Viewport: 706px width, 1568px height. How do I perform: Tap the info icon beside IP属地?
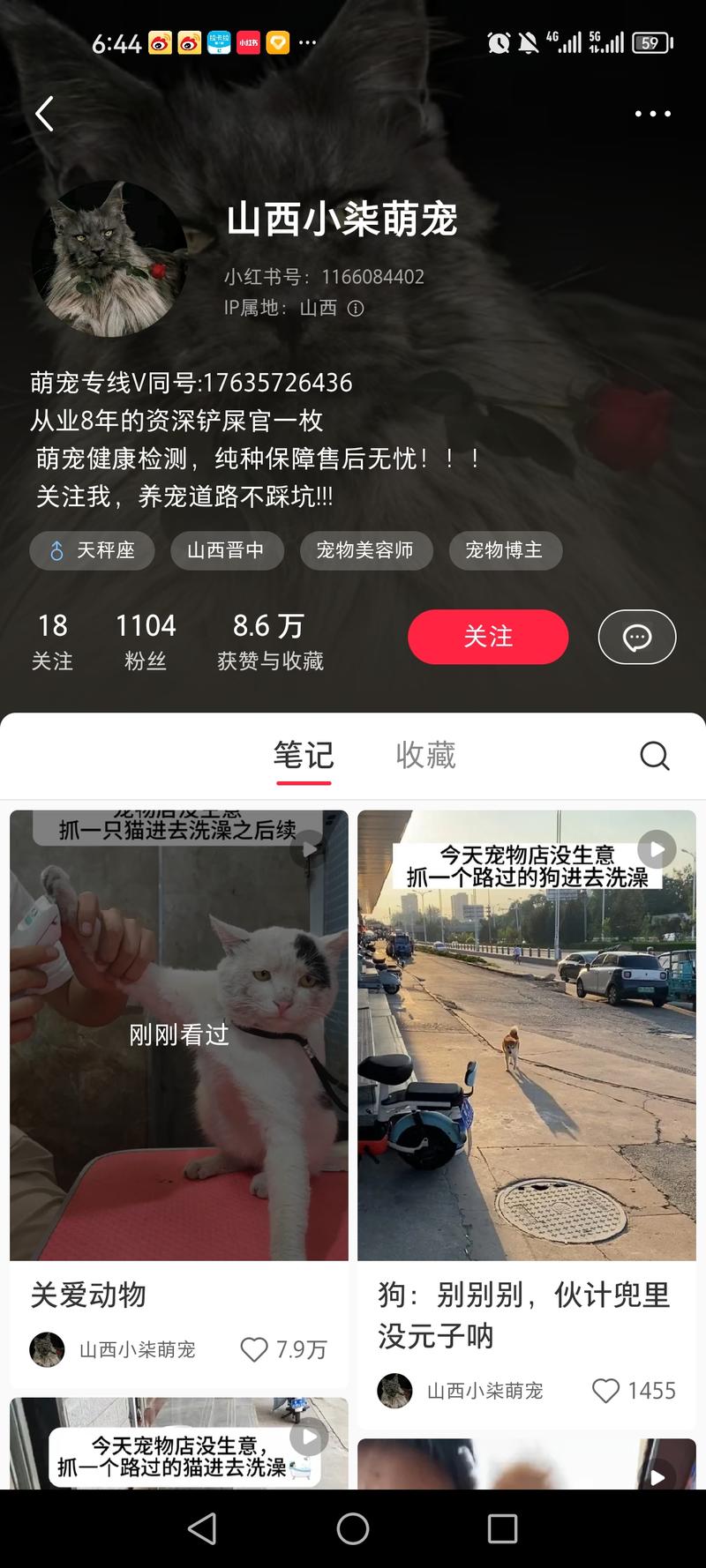click(356, 309)
